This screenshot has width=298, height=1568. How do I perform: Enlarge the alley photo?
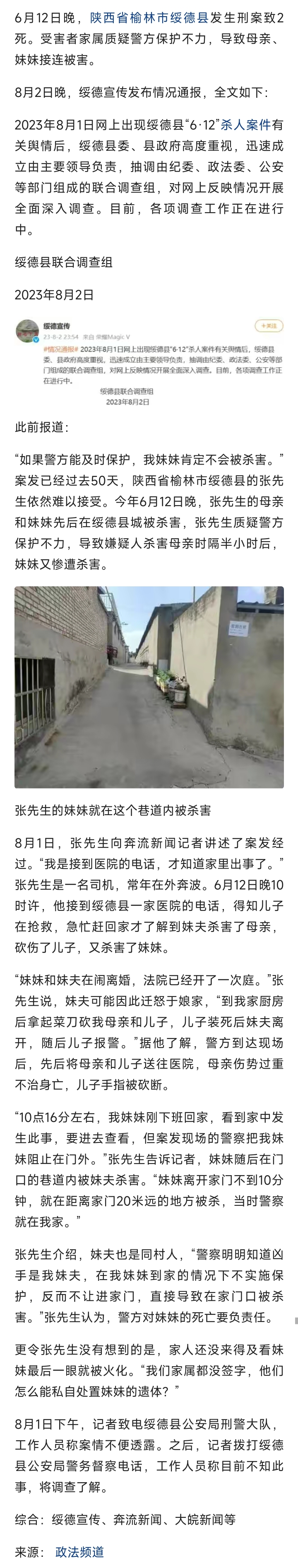pos(149,687)
